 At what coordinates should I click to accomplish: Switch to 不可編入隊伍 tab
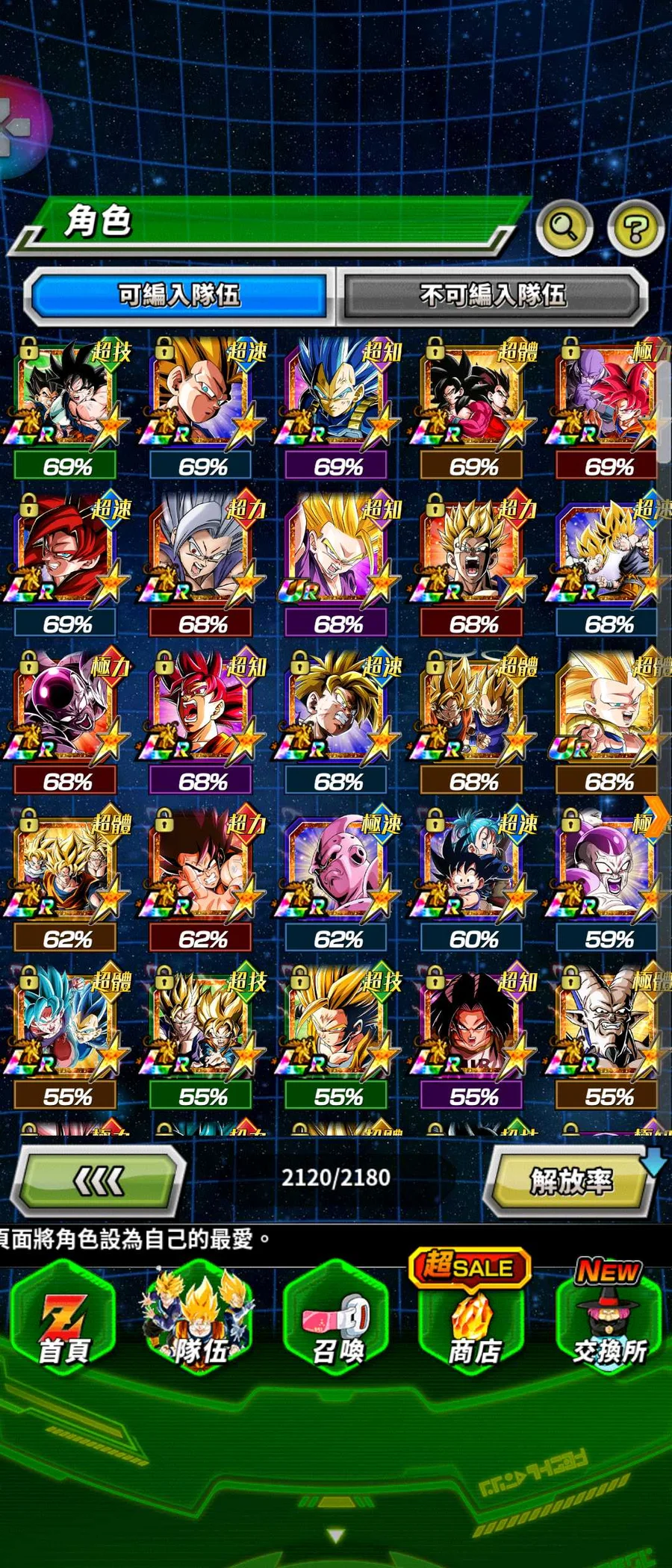coord(493,296)
